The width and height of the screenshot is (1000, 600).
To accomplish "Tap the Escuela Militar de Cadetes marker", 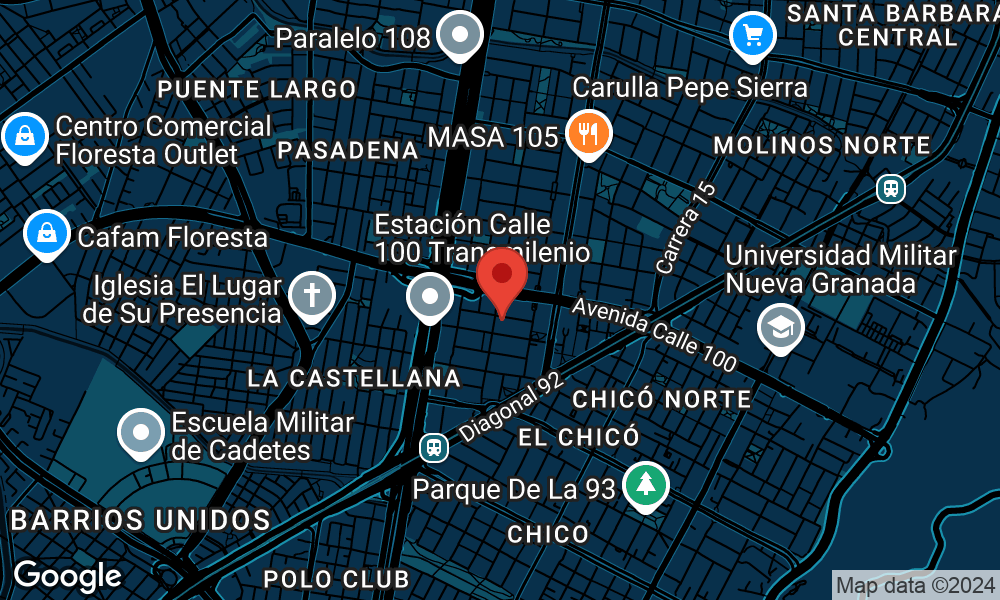I will pos(141,434).
